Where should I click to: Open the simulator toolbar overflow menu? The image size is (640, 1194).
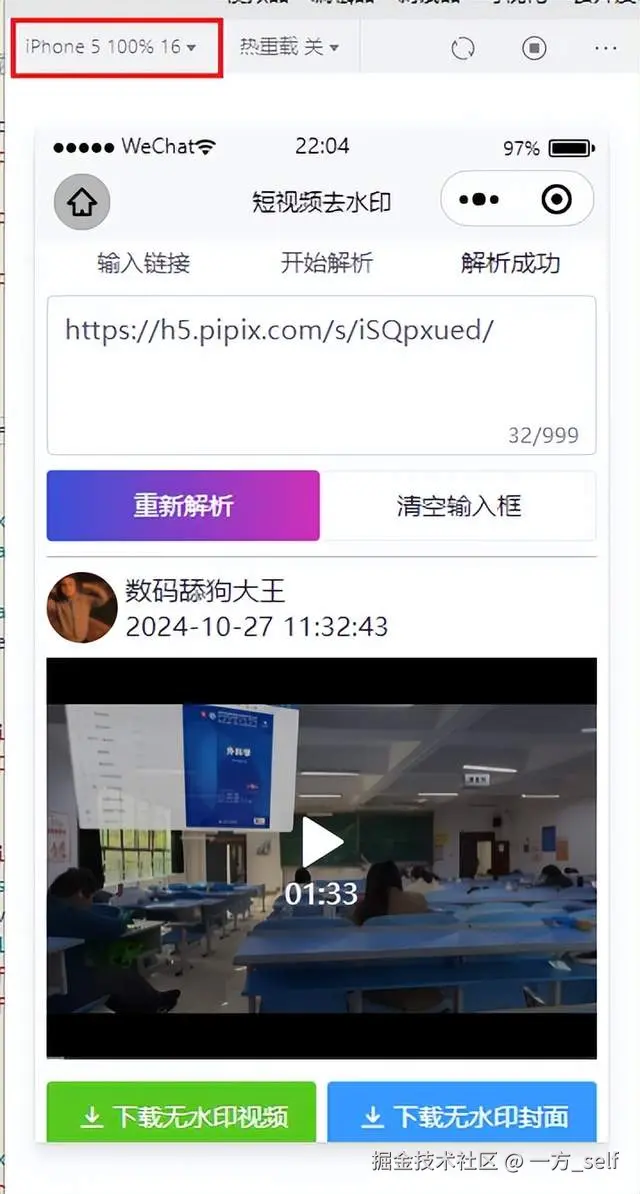tap(606, 48)
